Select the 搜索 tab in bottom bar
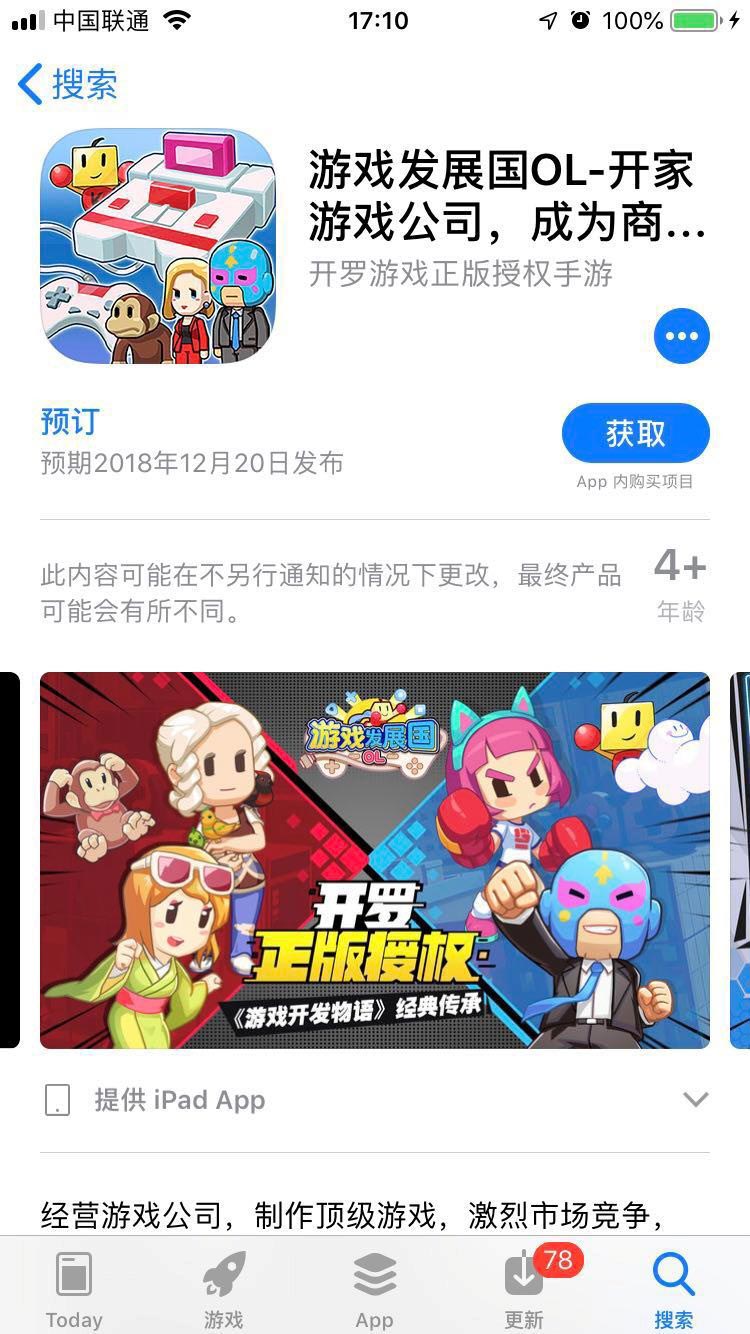Viewport: 750px width, 1334px height. pyautogui.click(x=674, y=1288)
